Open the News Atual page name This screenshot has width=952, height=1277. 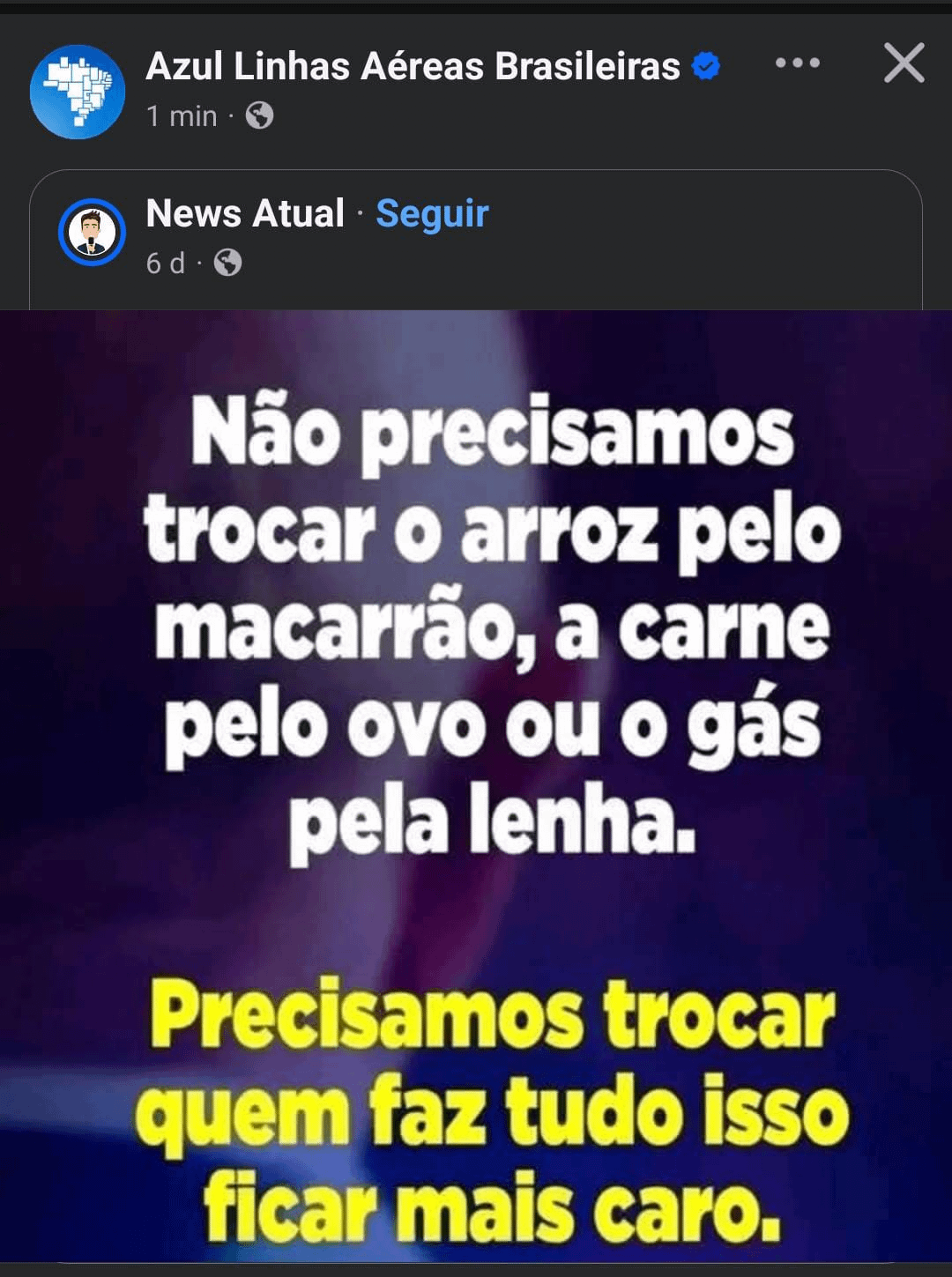pyautogui.click(x=245, y=213)
